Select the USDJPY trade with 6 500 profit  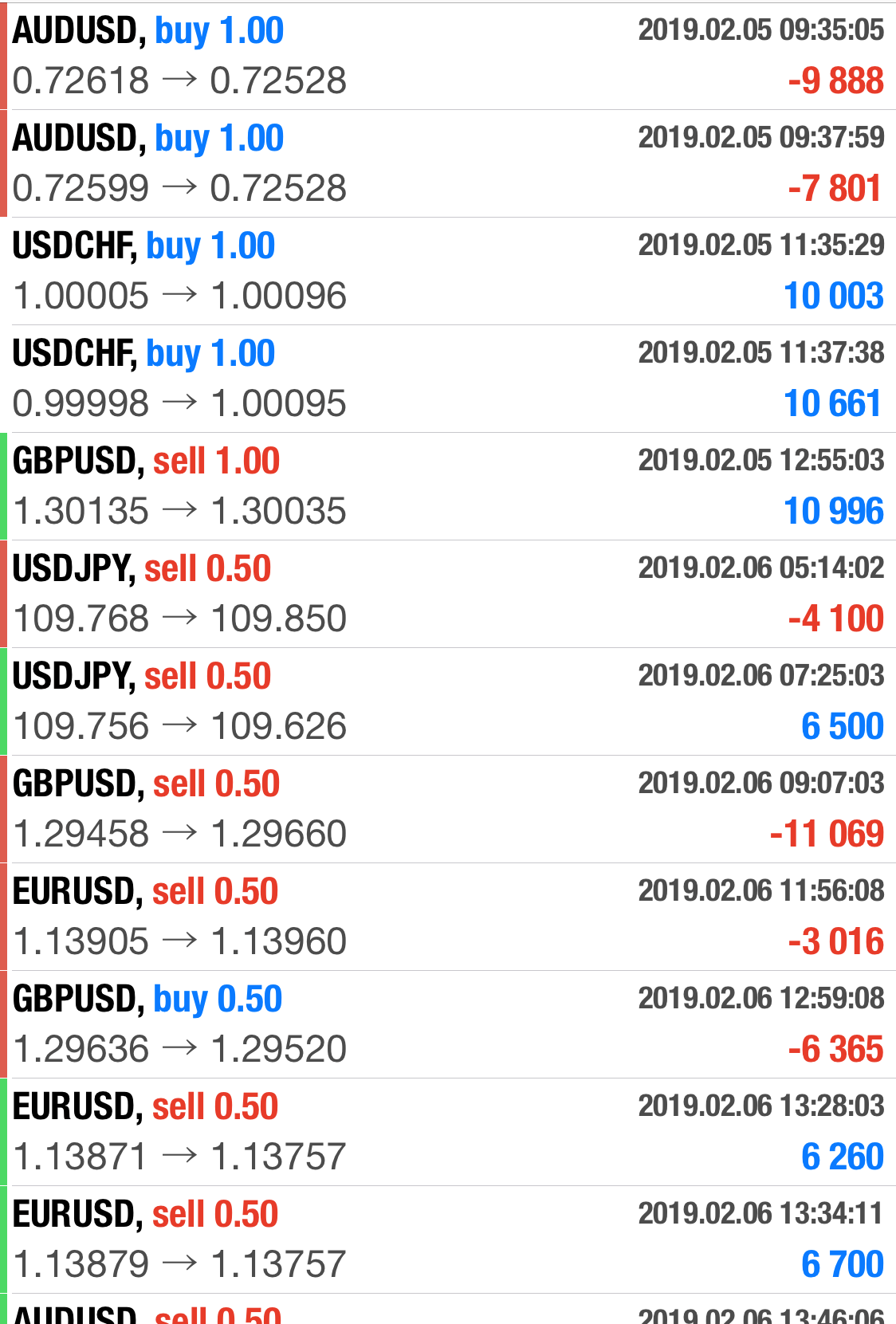(x=448, y=701)
